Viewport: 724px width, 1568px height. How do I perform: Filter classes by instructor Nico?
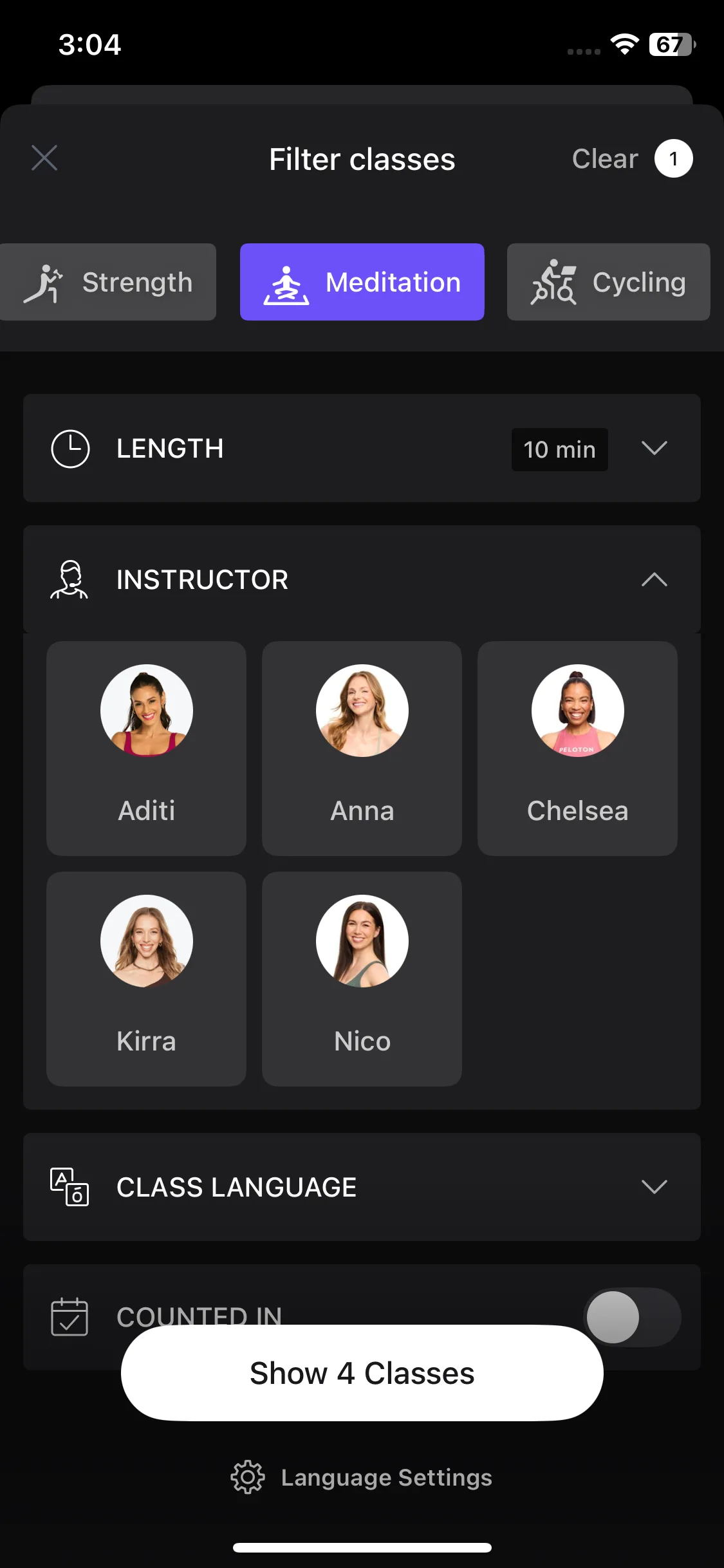click(362, 978)
